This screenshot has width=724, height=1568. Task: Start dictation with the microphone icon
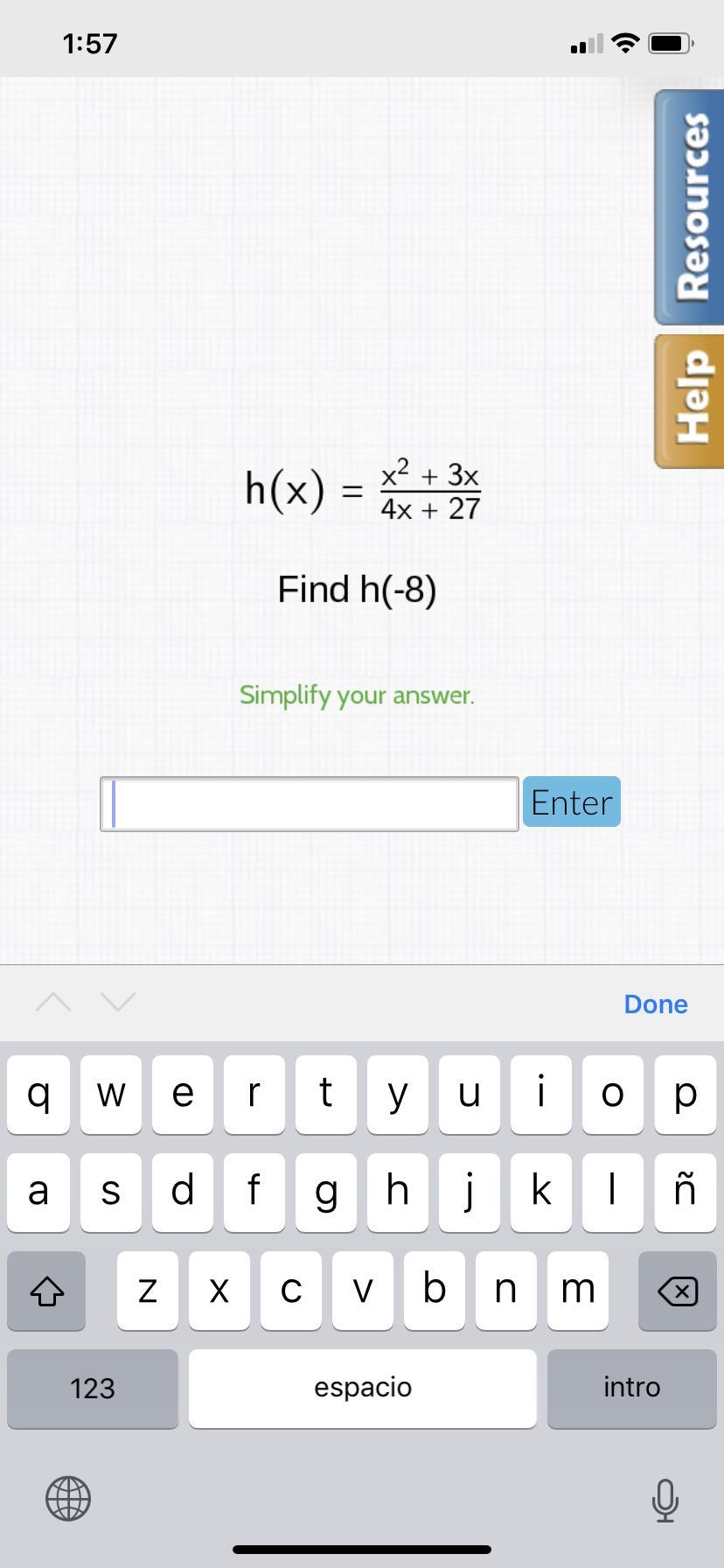point(665,1500)
